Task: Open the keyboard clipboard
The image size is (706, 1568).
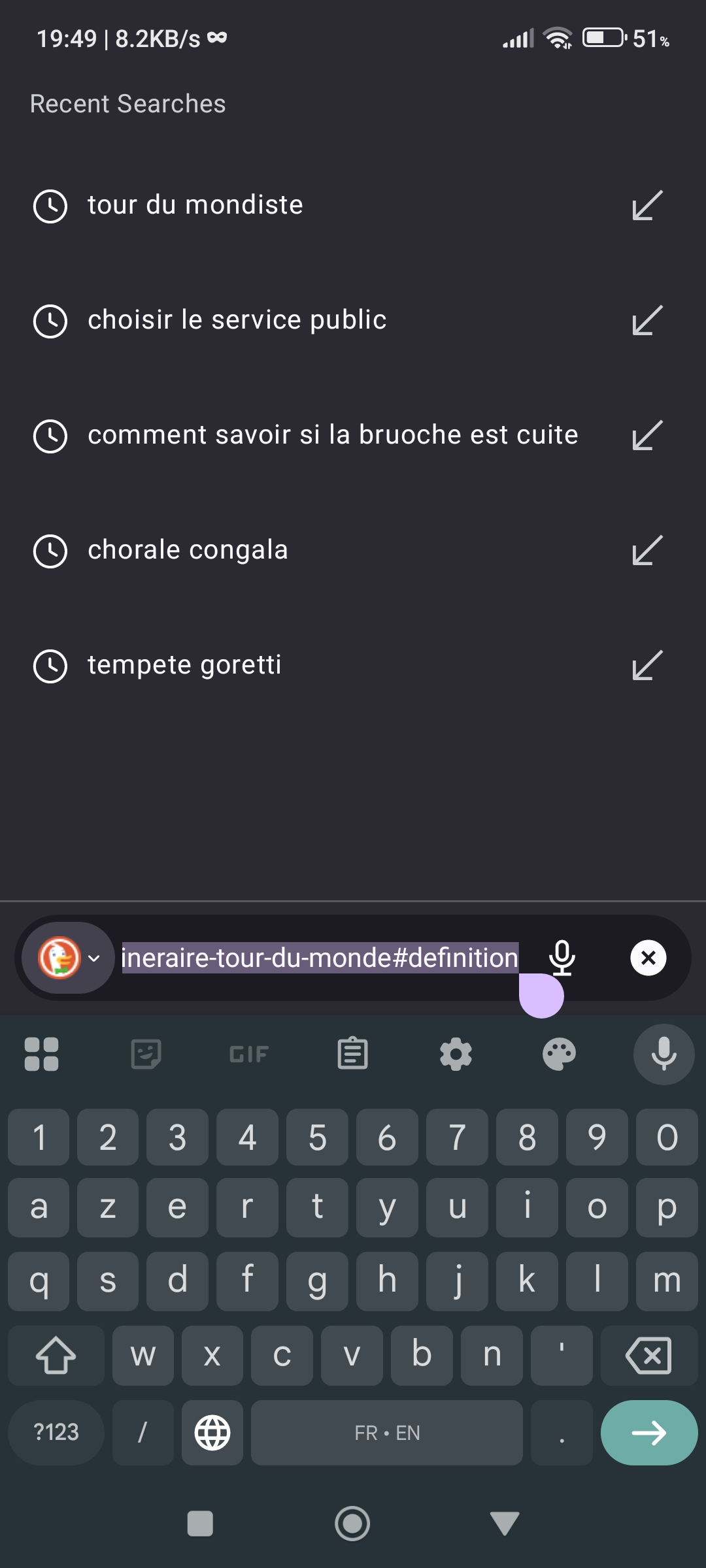Action: tap(352, 1054)
